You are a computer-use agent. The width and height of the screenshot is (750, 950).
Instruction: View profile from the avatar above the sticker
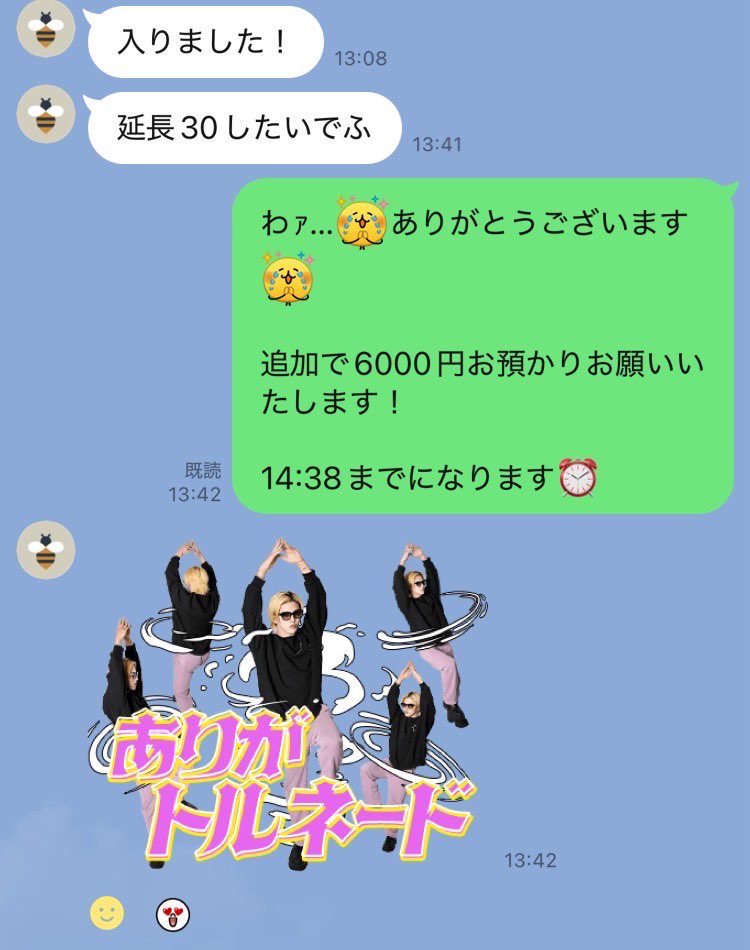45,550
